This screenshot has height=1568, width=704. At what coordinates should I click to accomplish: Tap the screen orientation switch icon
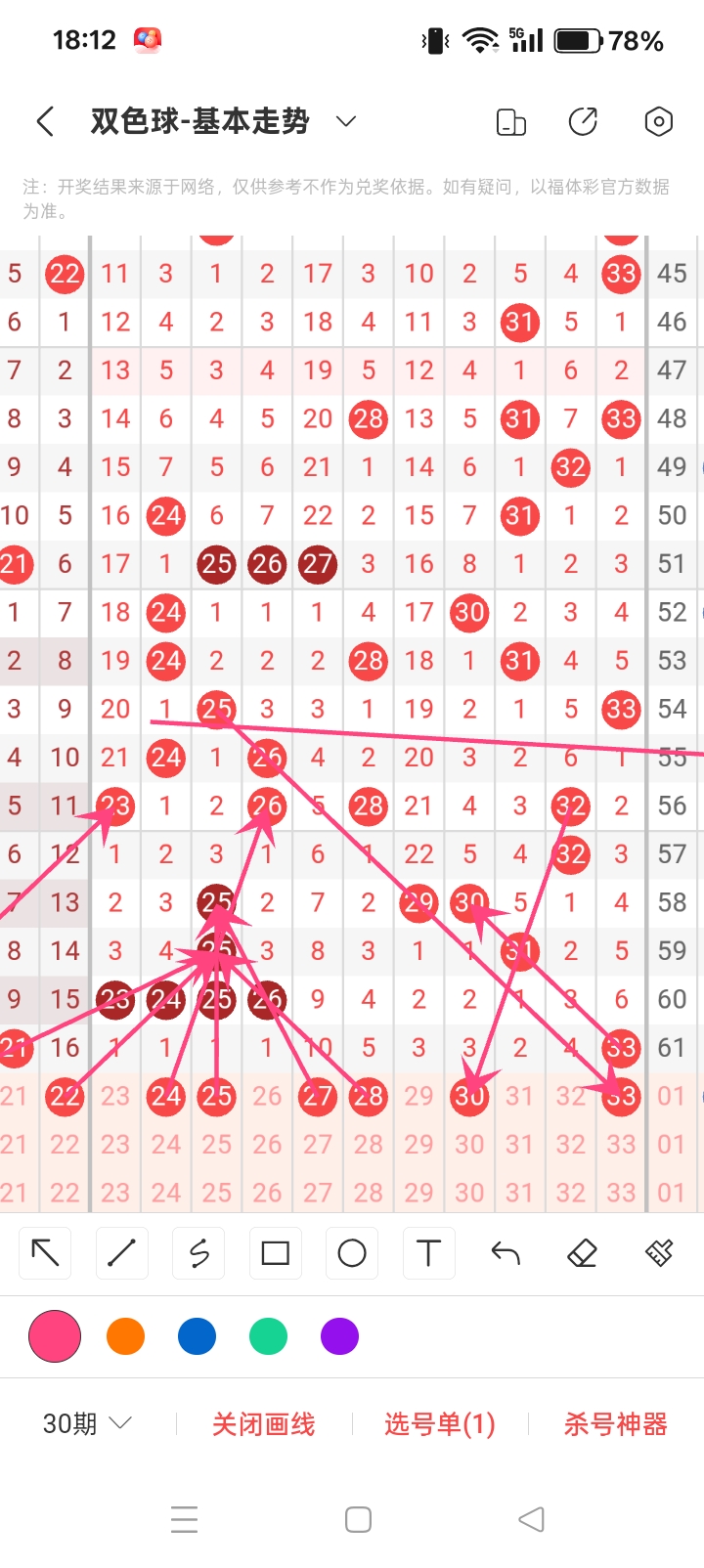[x=511, y=122]
